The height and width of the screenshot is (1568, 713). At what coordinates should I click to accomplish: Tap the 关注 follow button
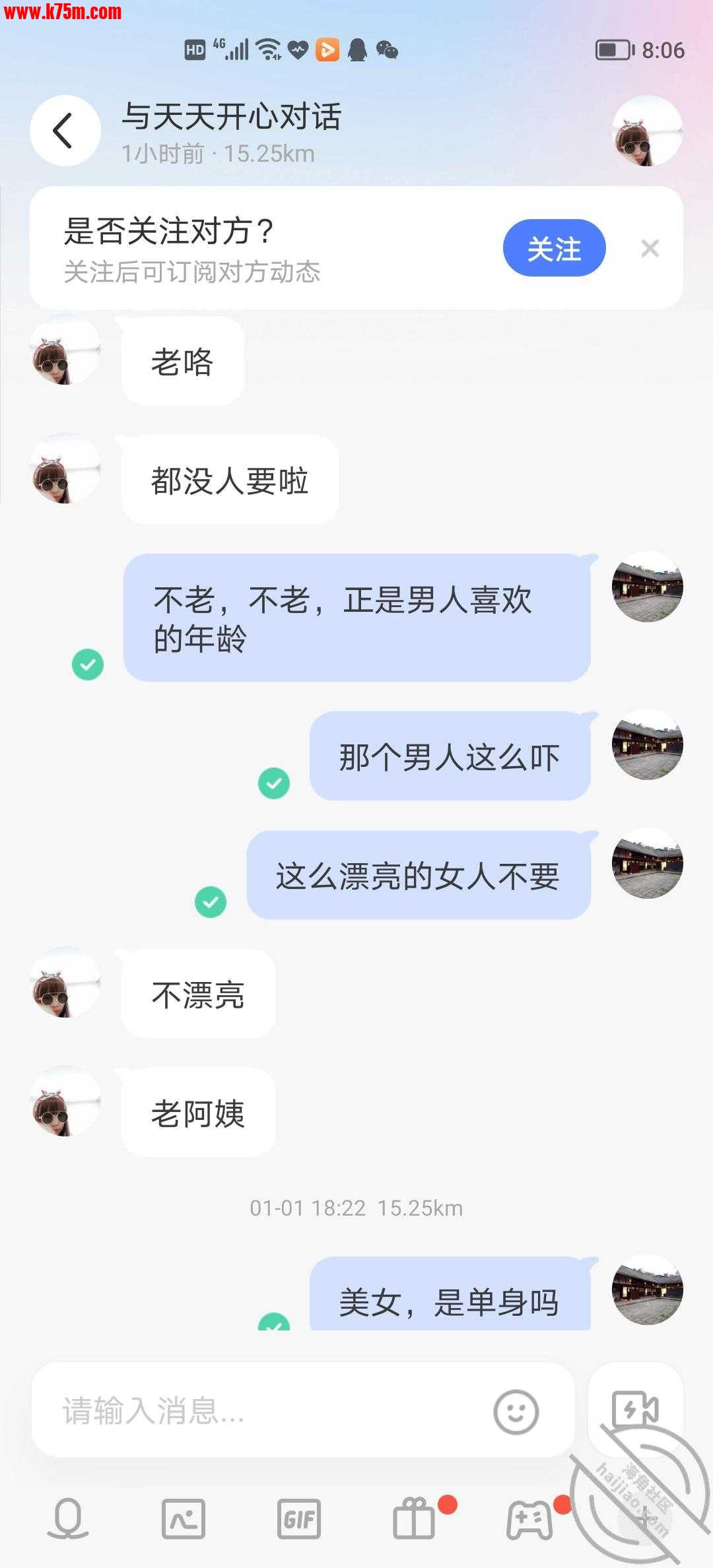pos(554,248)
